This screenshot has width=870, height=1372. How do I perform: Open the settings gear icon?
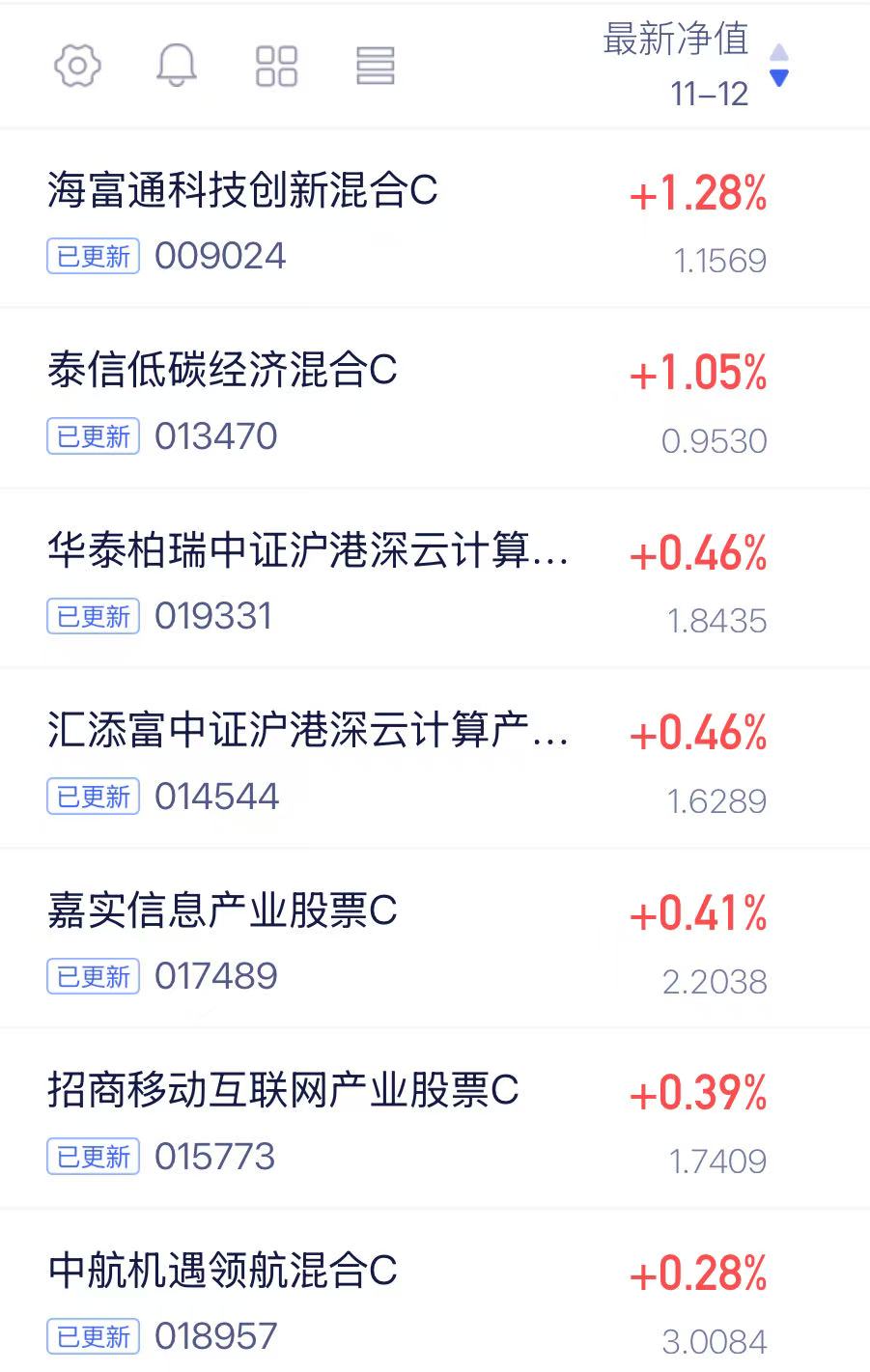(x=77, y=66)
